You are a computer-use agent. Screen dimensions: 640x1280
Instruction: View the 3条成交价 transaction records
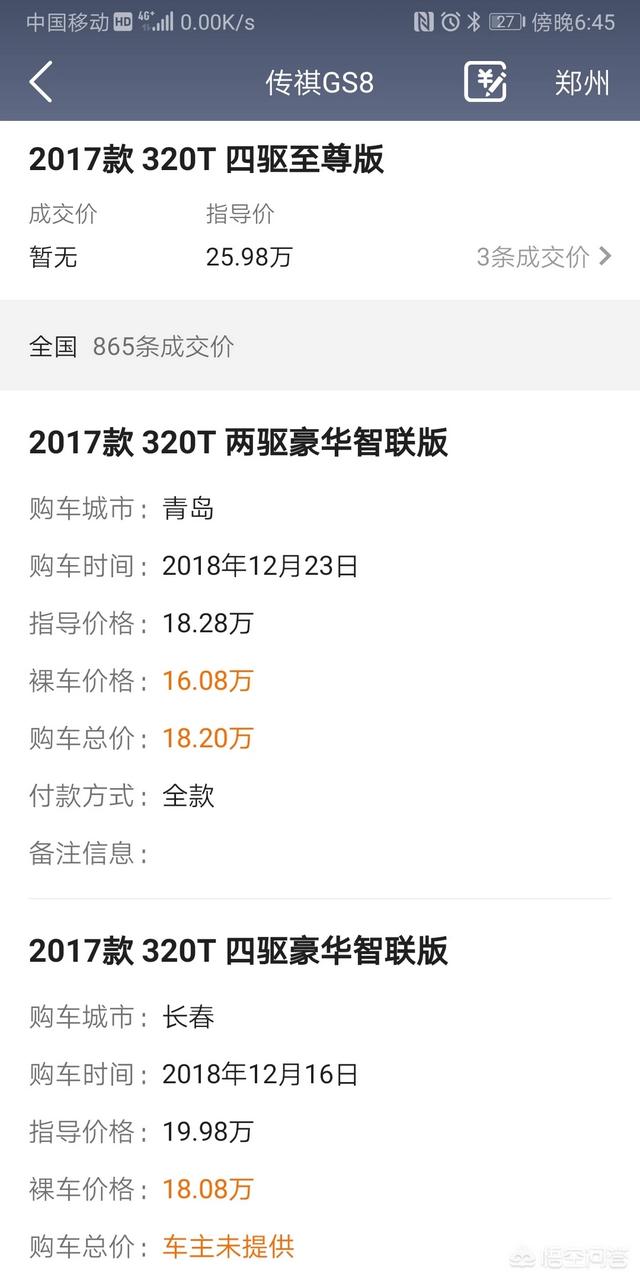click(x=543, y=257)
